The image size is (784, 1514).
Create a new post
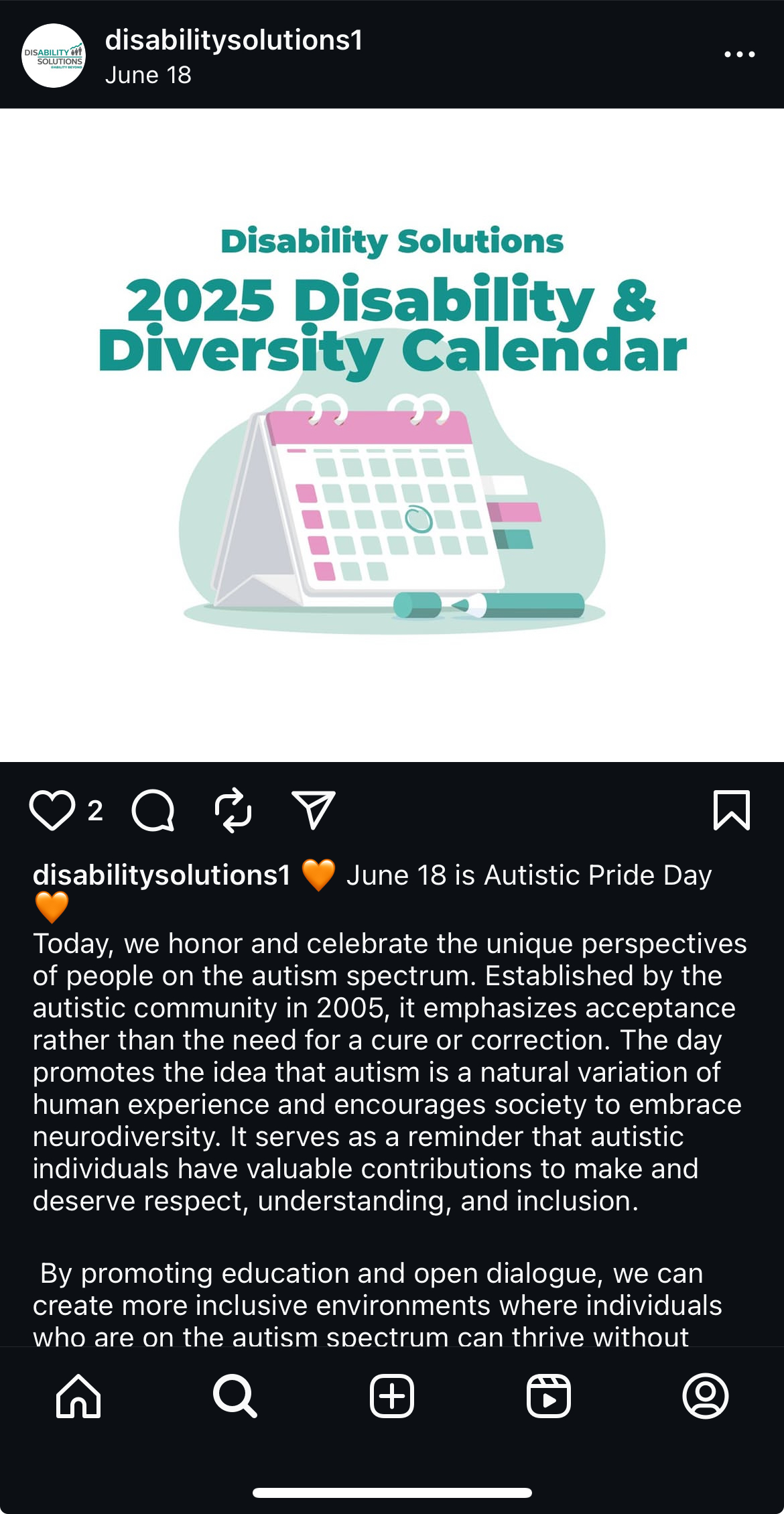(392, 1396)
